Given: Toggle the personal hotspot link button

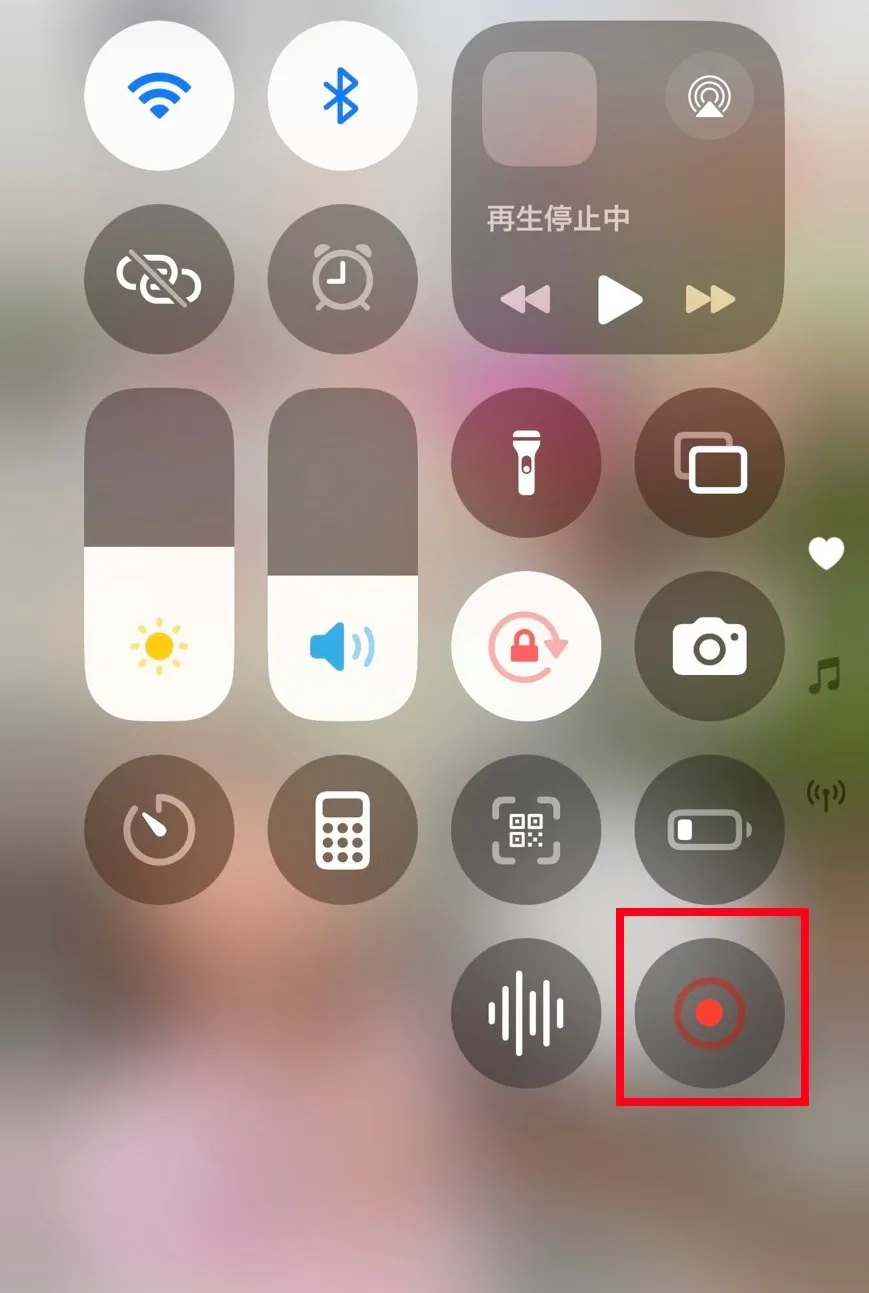Looking at the screenshot, I should tap(159, 279).
